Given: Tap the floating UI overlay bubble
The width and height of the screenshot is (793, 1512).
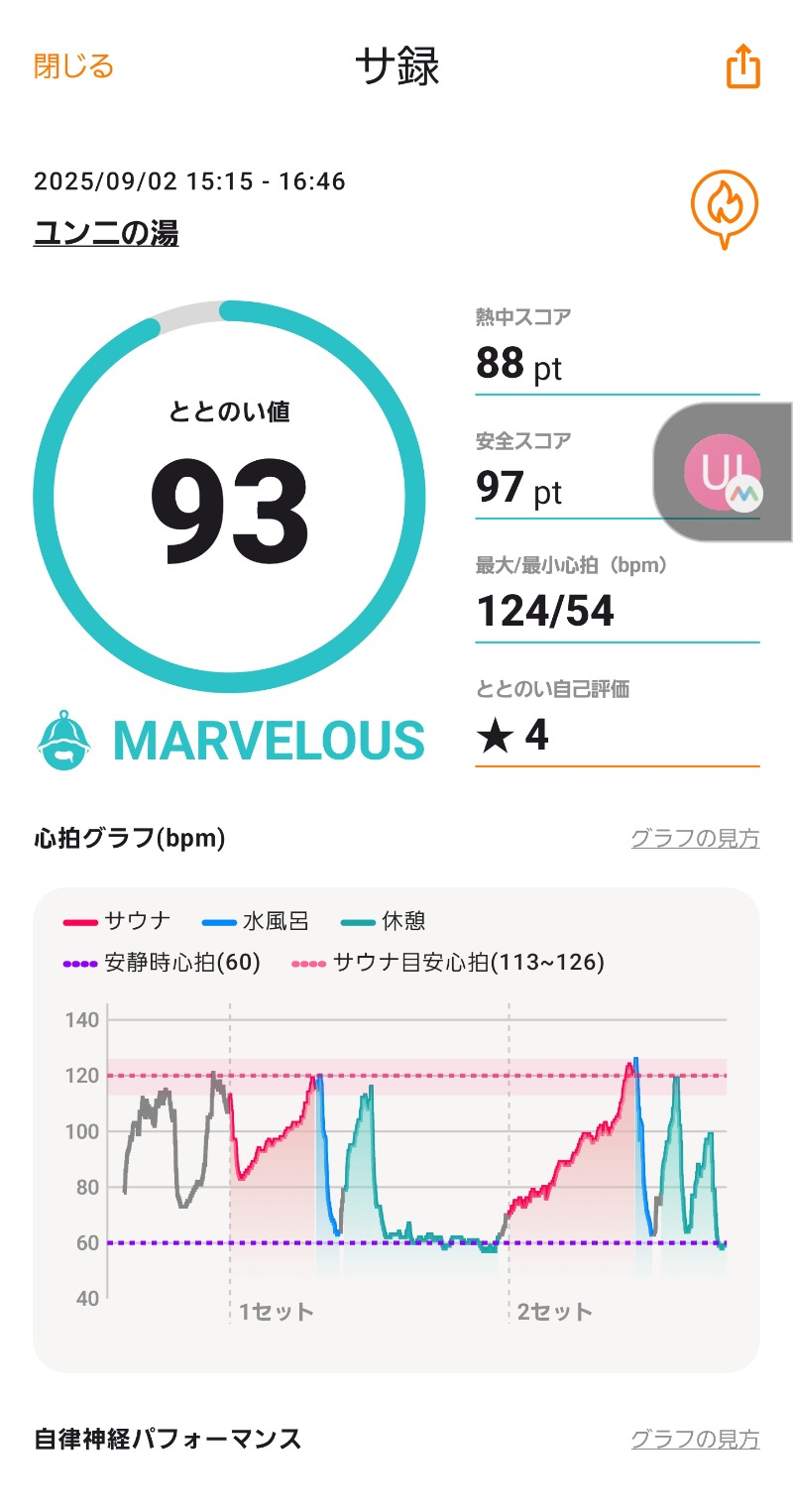Looking at the screenshot, I should pos(722,472).
